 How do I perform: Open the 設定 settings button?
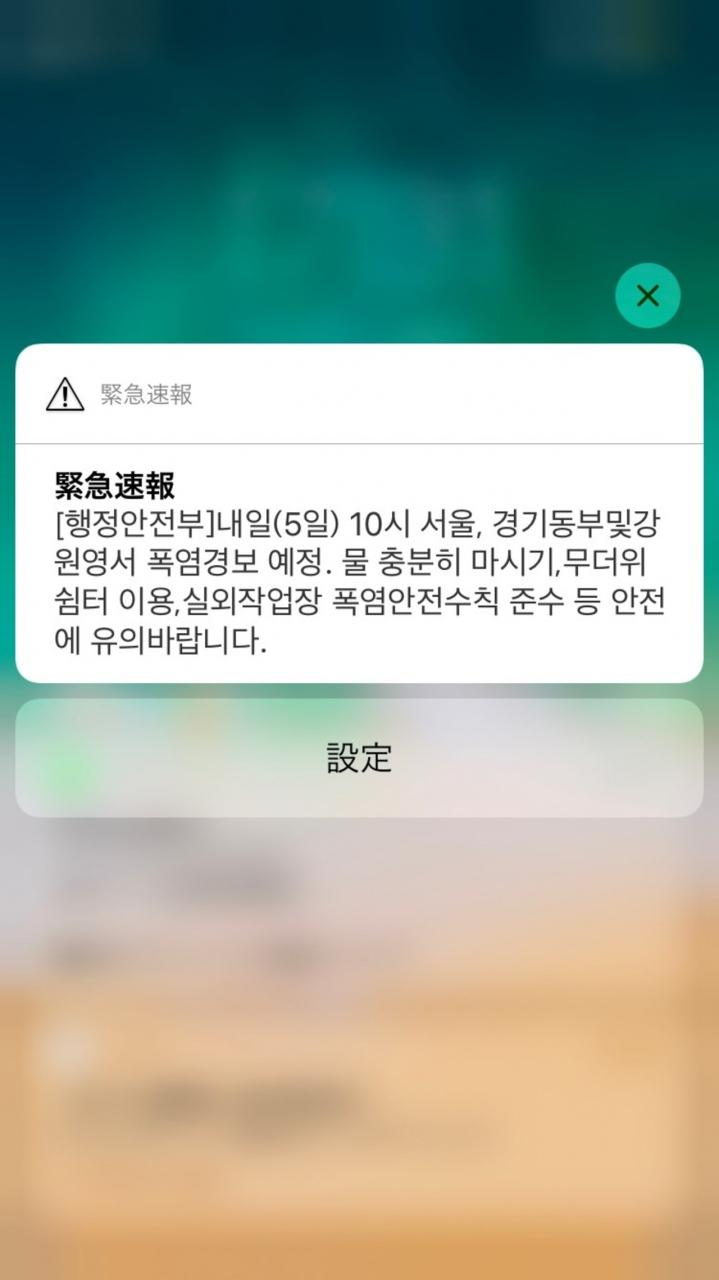[359, 757]
